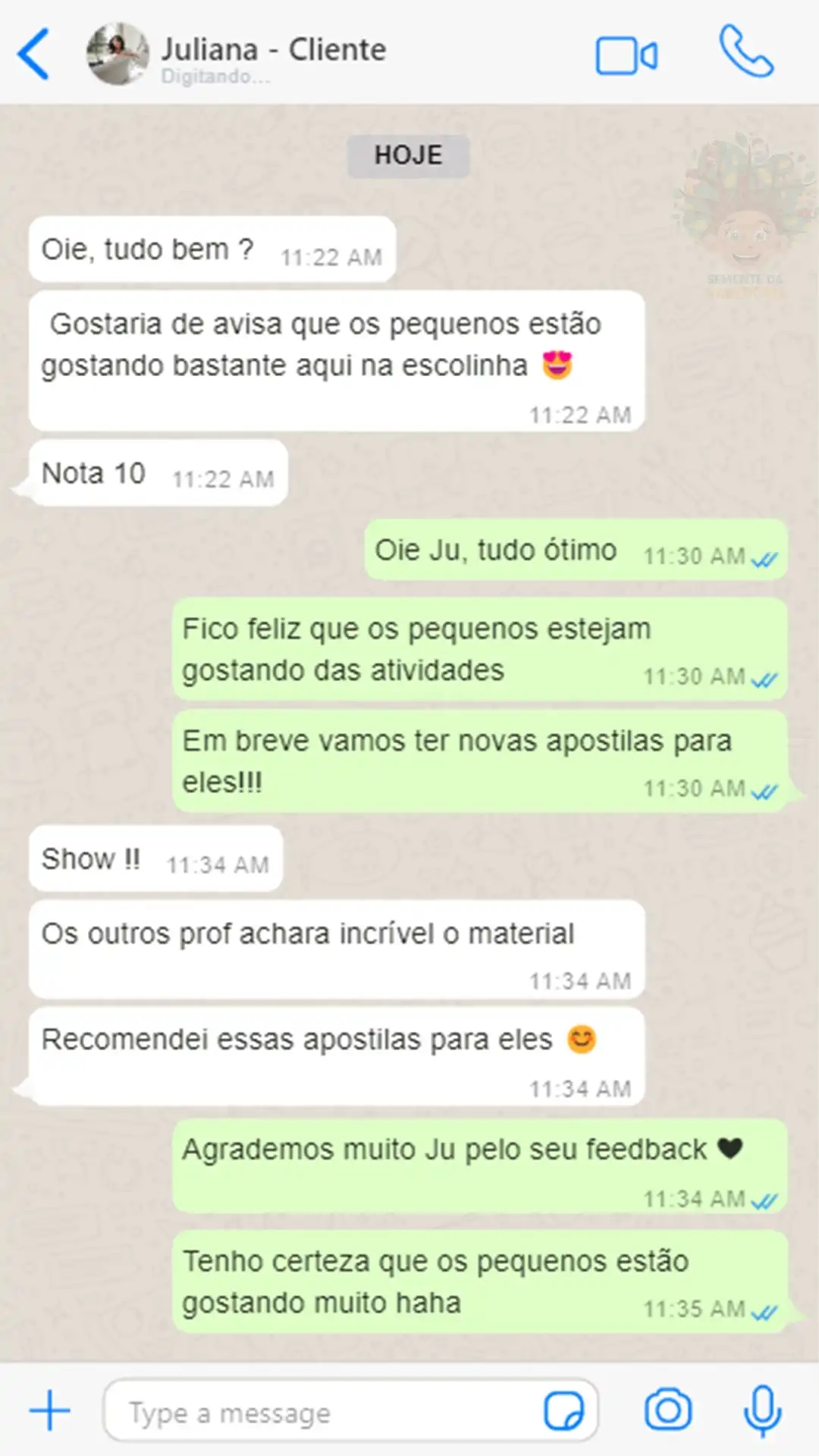The width and height of the screenshot is (819, 1456).
Task: Go back to the chat list
Action: pos(33,53)
